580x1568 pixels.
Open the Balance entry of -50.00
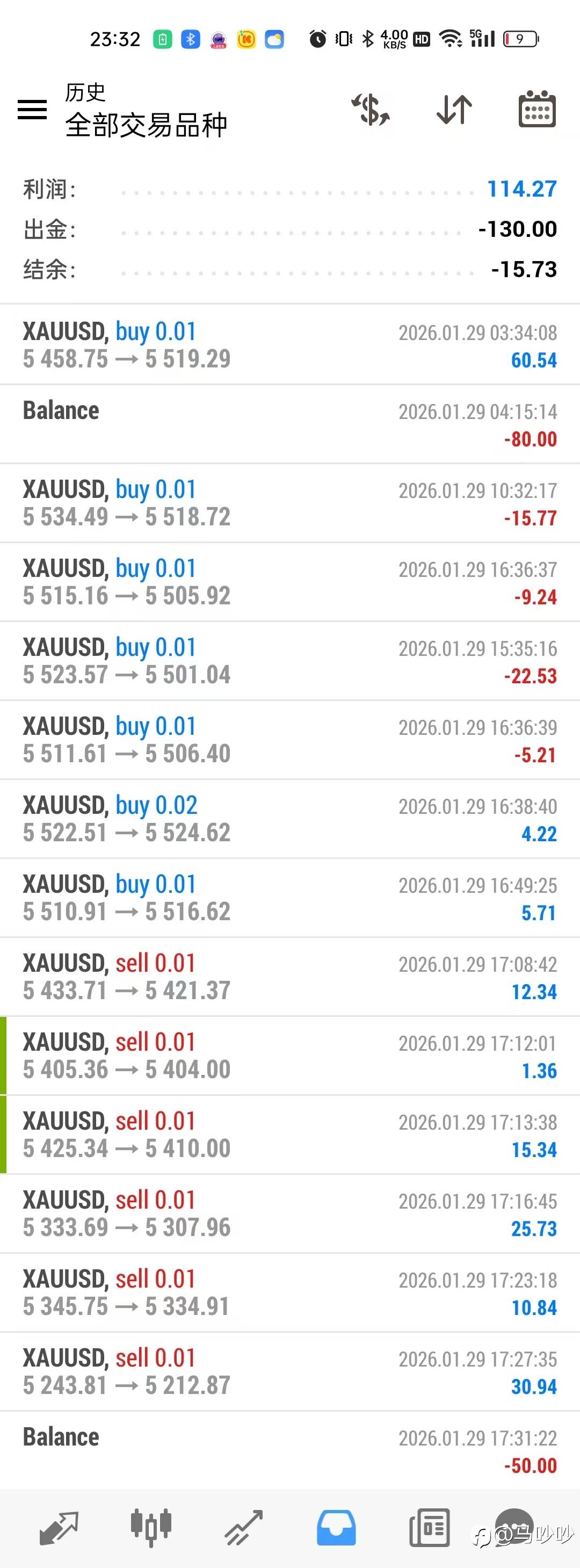coord(289,1450)
